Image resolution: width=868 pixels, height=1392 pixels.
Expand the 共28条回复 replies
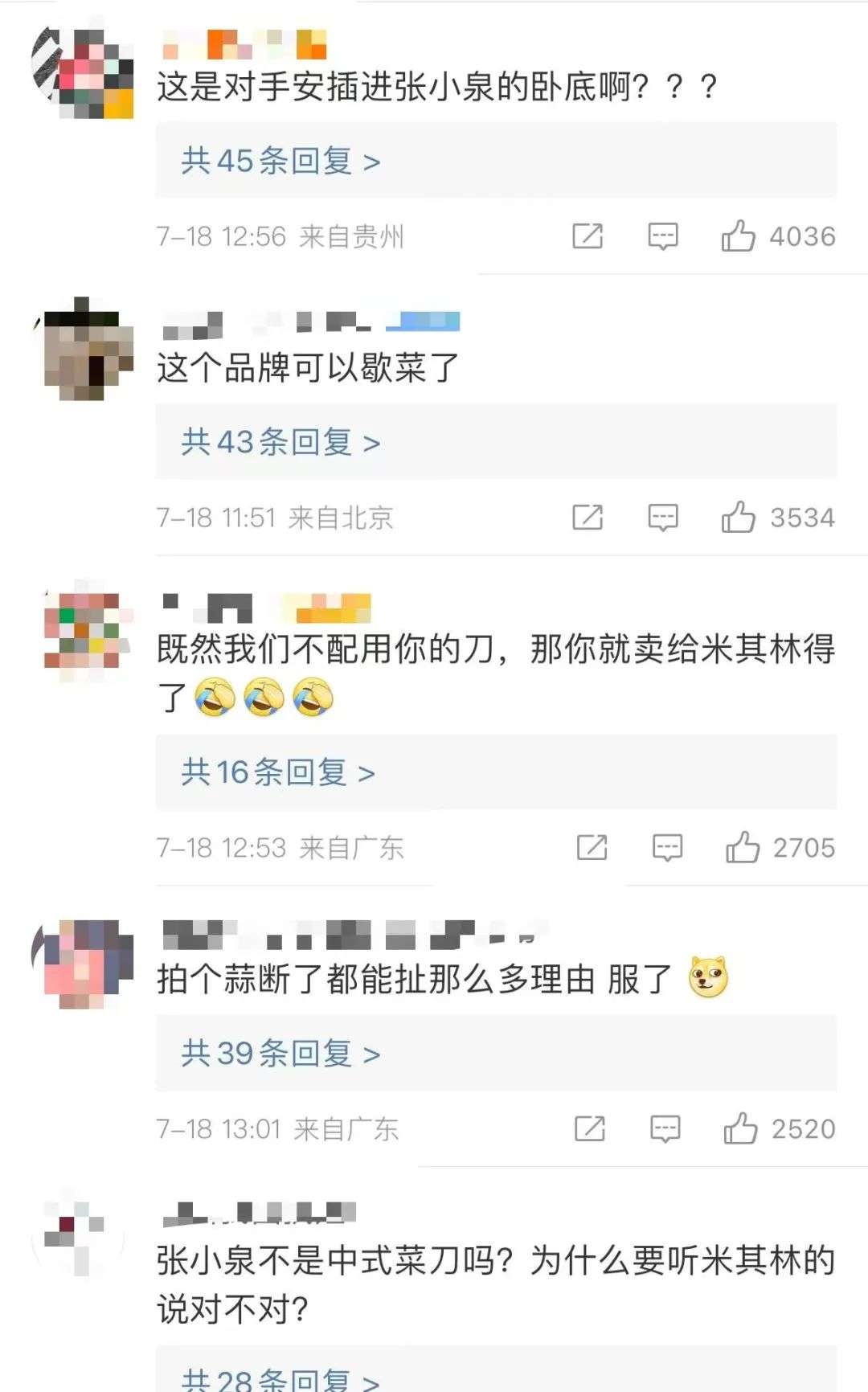pos(280,1378)
